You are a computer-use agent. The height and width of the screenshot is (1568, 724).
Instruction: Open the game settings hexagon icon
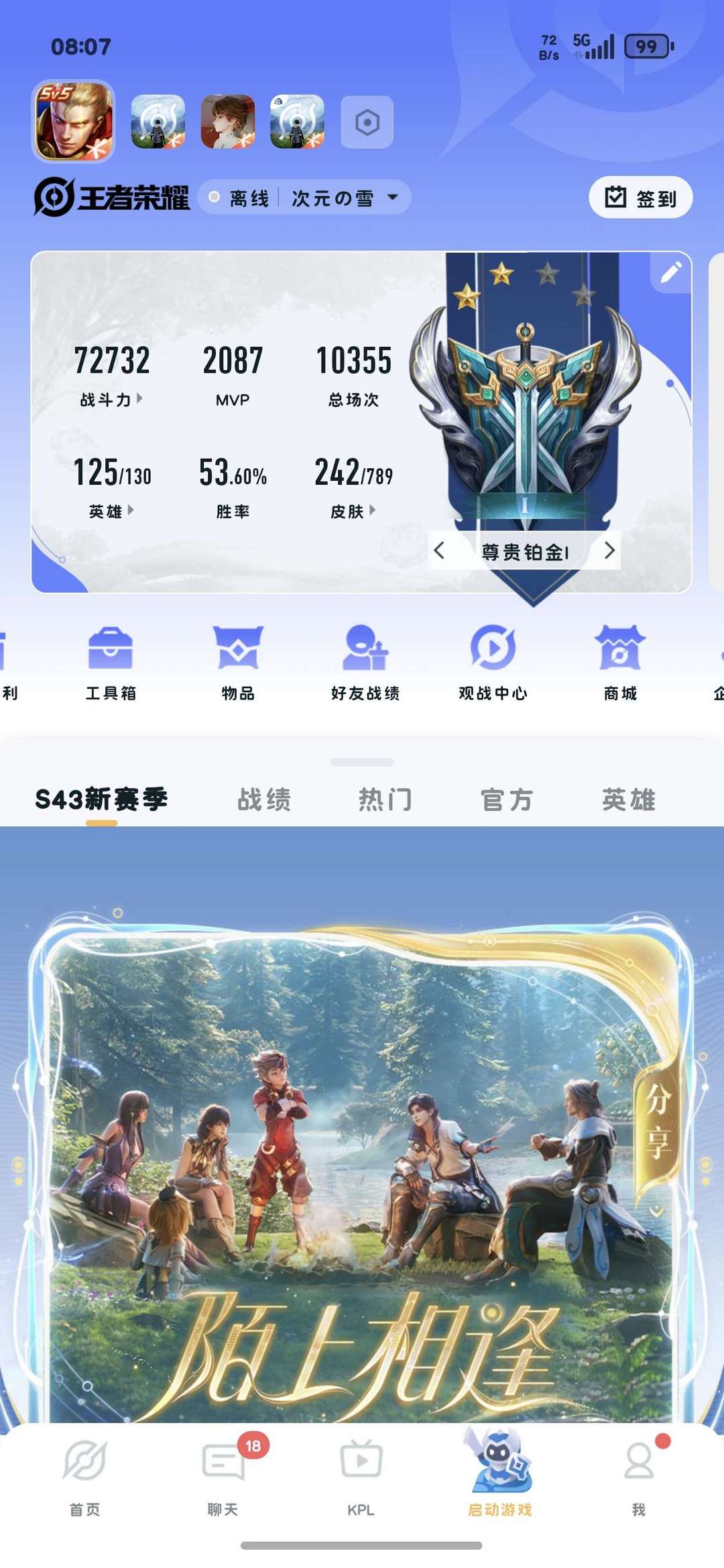367,122
